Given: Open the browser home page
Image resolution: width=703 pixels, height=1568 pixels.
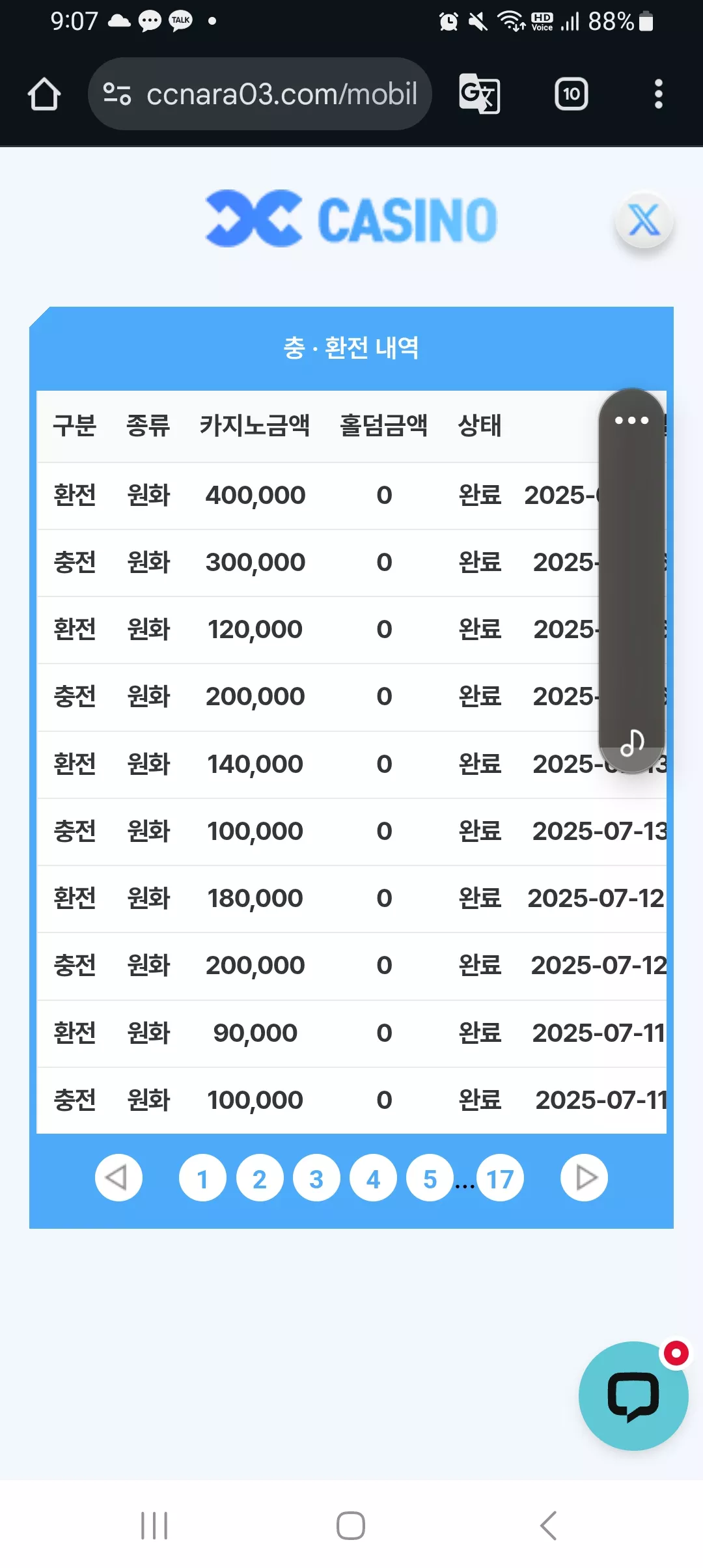Looking at the screenshot, I should pos(44,94).
